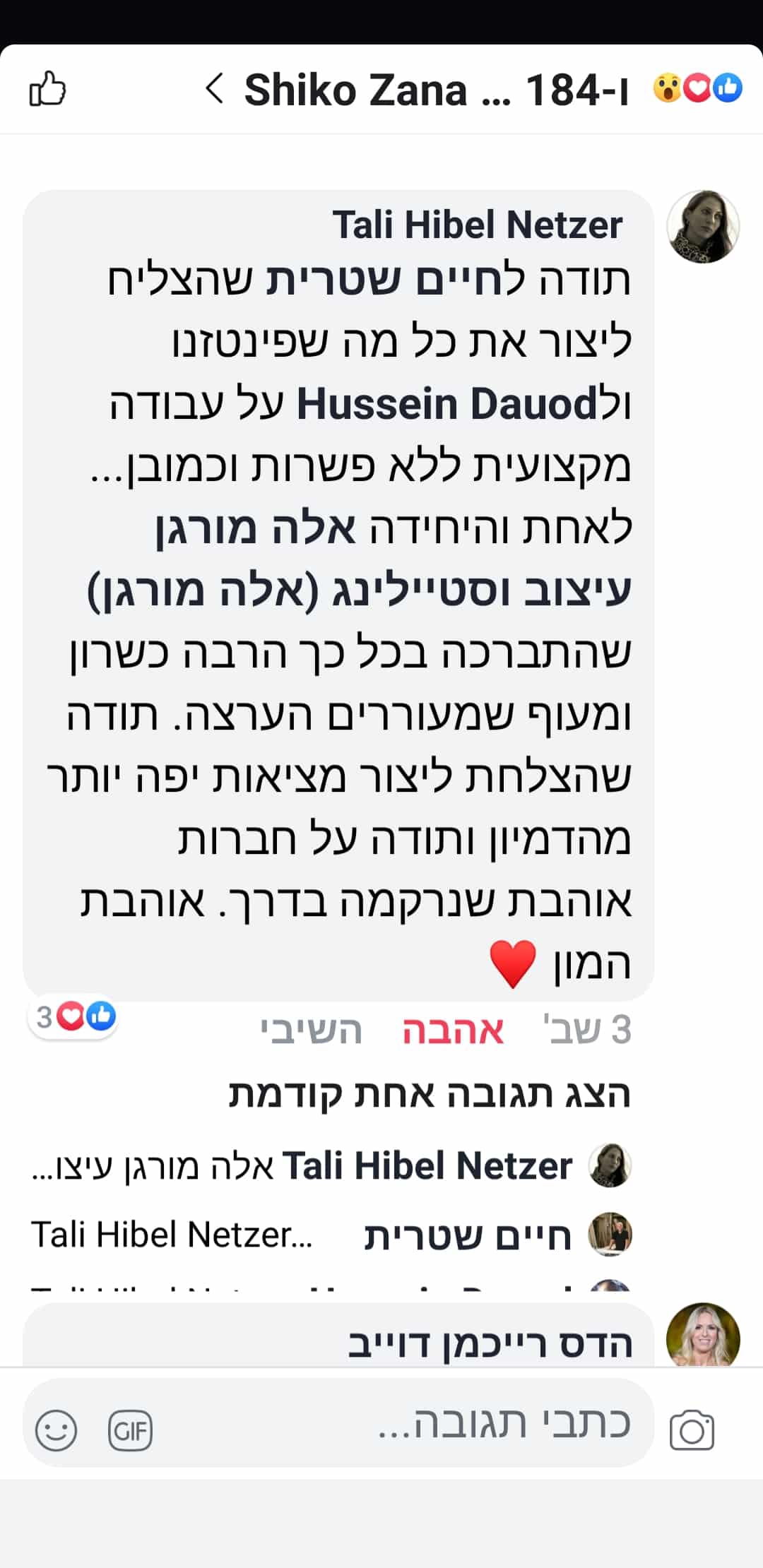
Task: Show one previous reply הצג תגובה אחת קודמת
Action: click(x=430, y=1094)
